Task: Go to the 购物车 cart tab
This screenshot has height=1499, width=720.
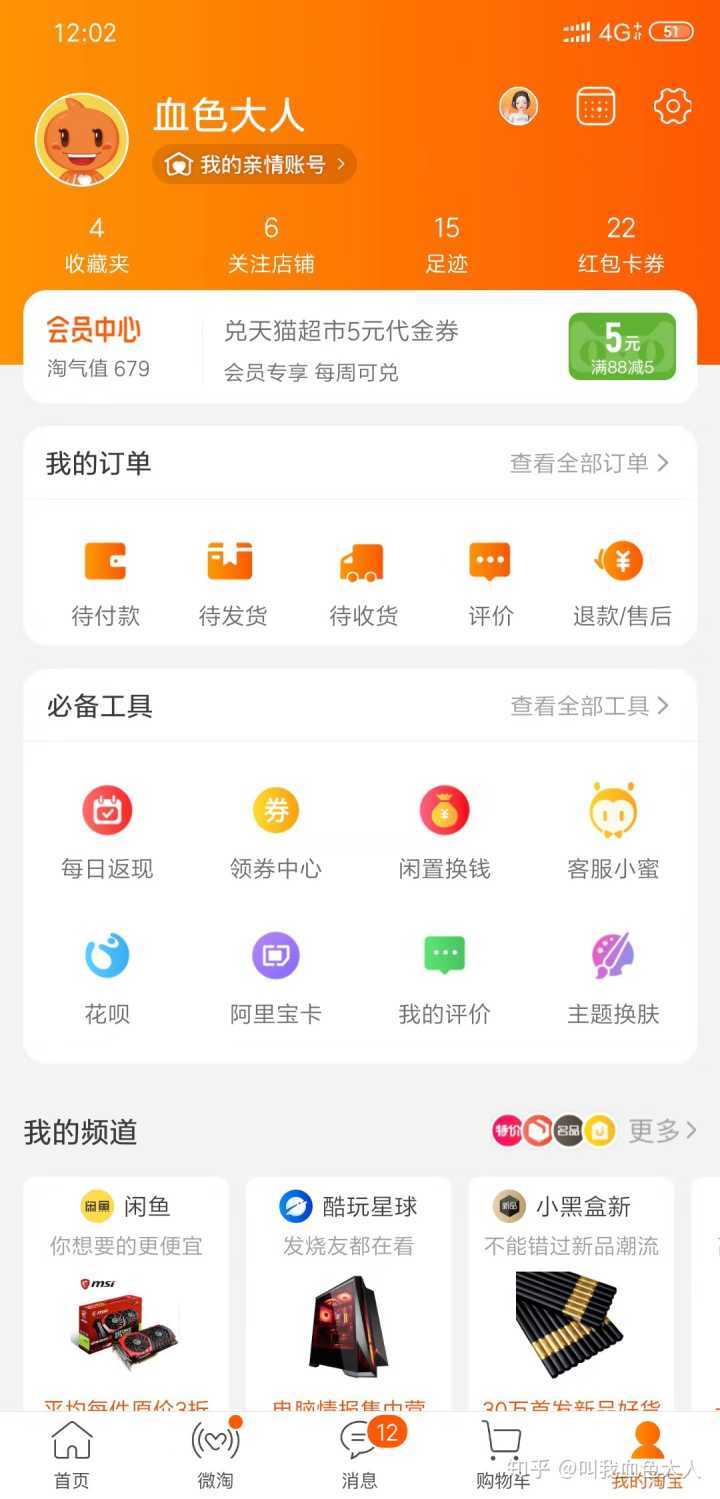Action: [502, 1456]
